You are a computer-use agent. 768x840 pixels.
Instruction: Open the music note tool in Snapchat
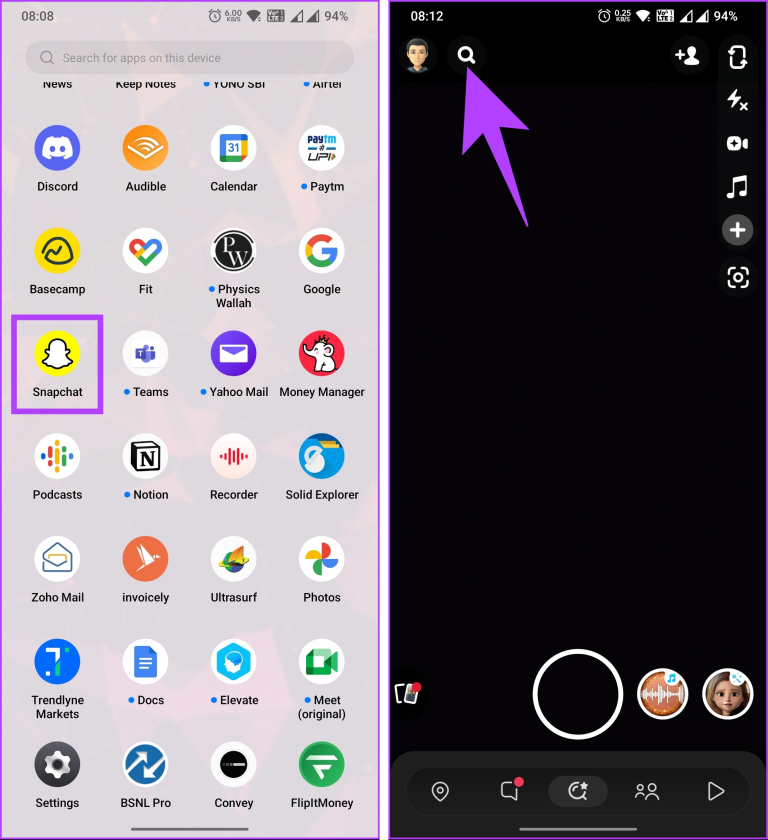pyautogui.click(x=737, y=187)
